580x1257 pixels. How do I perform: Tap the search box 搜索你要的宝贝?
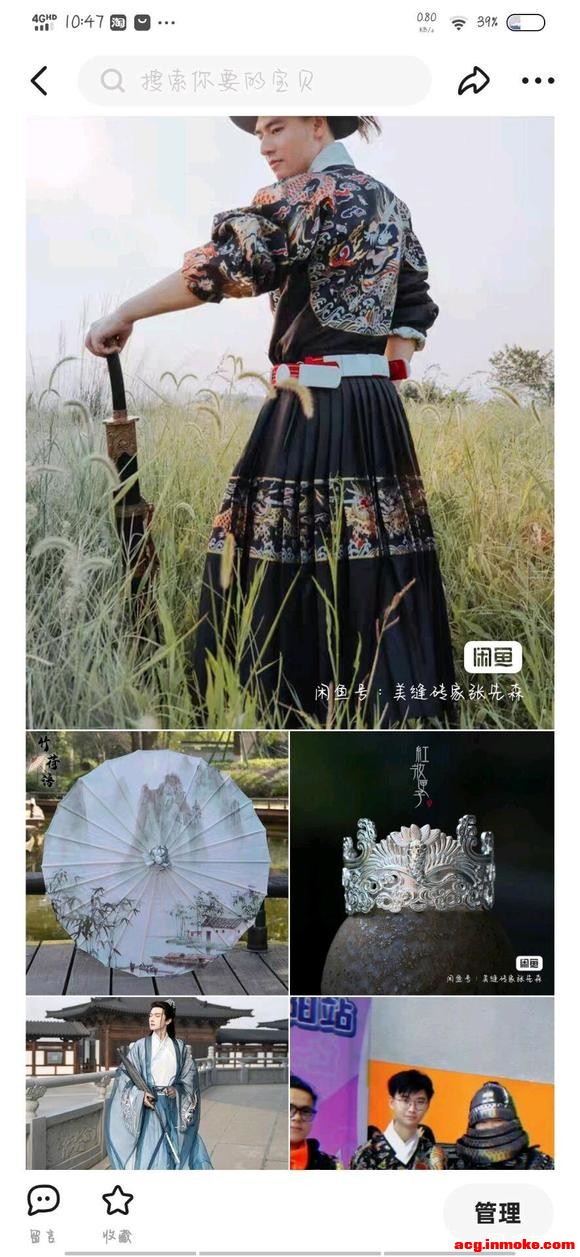tap(254, 81)
